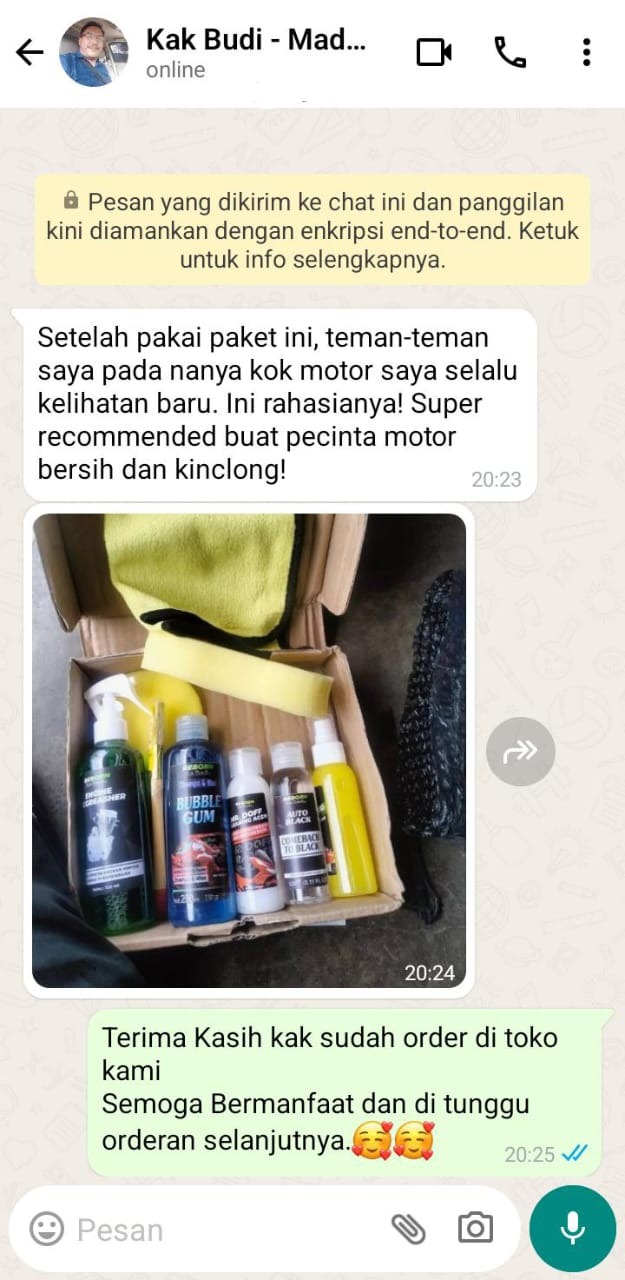The height and width of the screenshot is (1280, 625).
Task: Open the end-to-end encryption info banner
Action: point(312,230)
